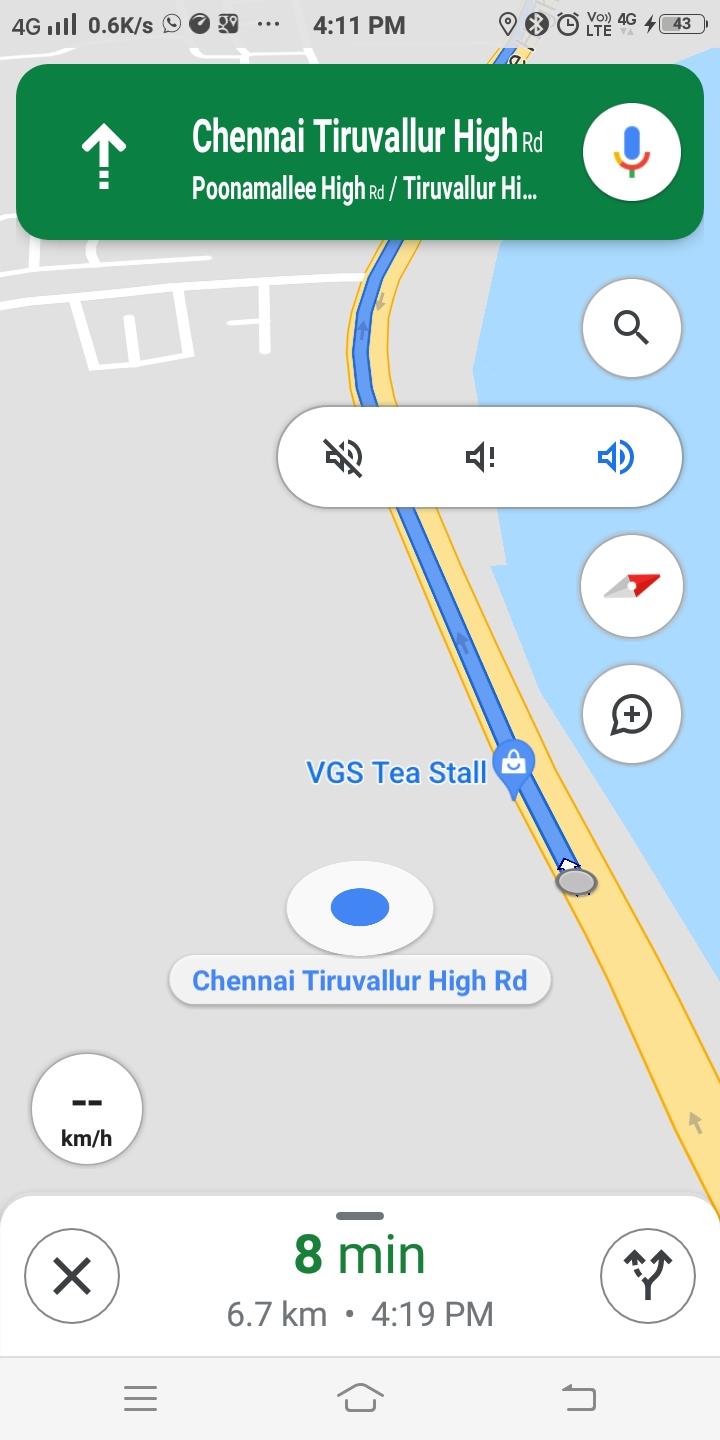Expand the trip details sheet handle
Screen dimensions: 720x1440
(360, 1216)
